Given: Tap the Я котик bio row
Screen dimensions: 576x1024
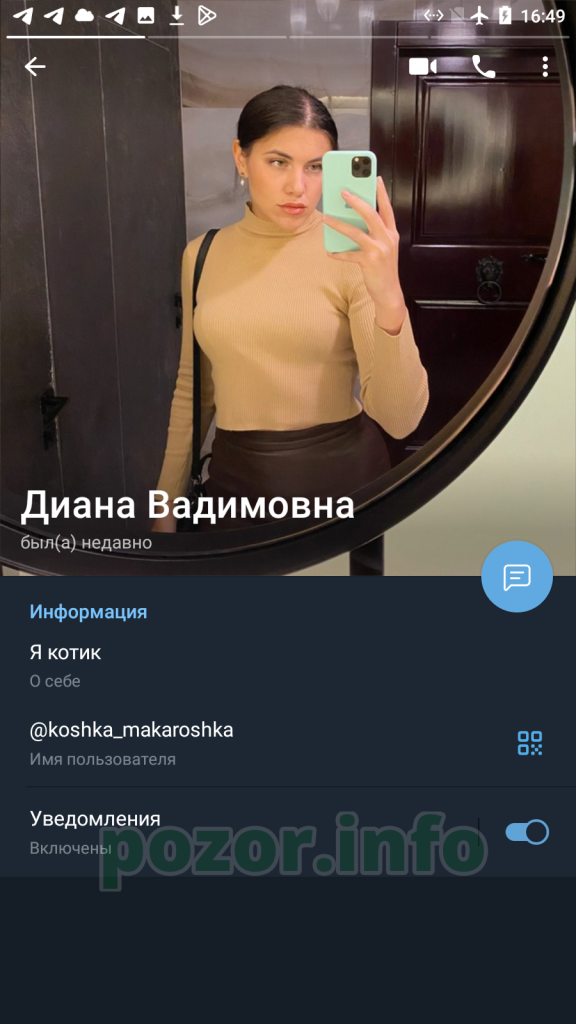Looking at the screenshot, I should pyautogui.click(x=288, y=665).
